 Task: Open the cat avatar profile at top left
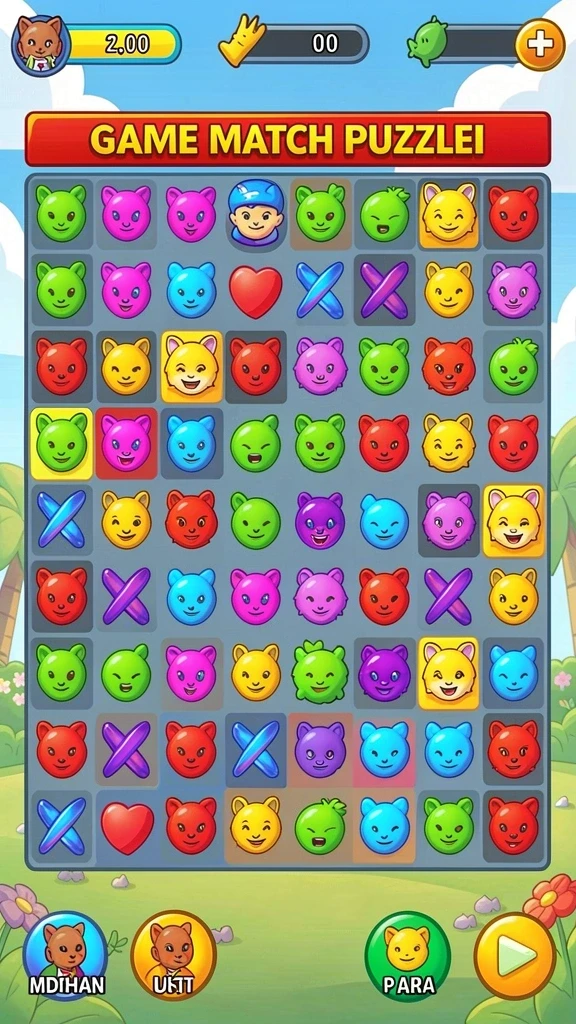(x=40, y=45)
